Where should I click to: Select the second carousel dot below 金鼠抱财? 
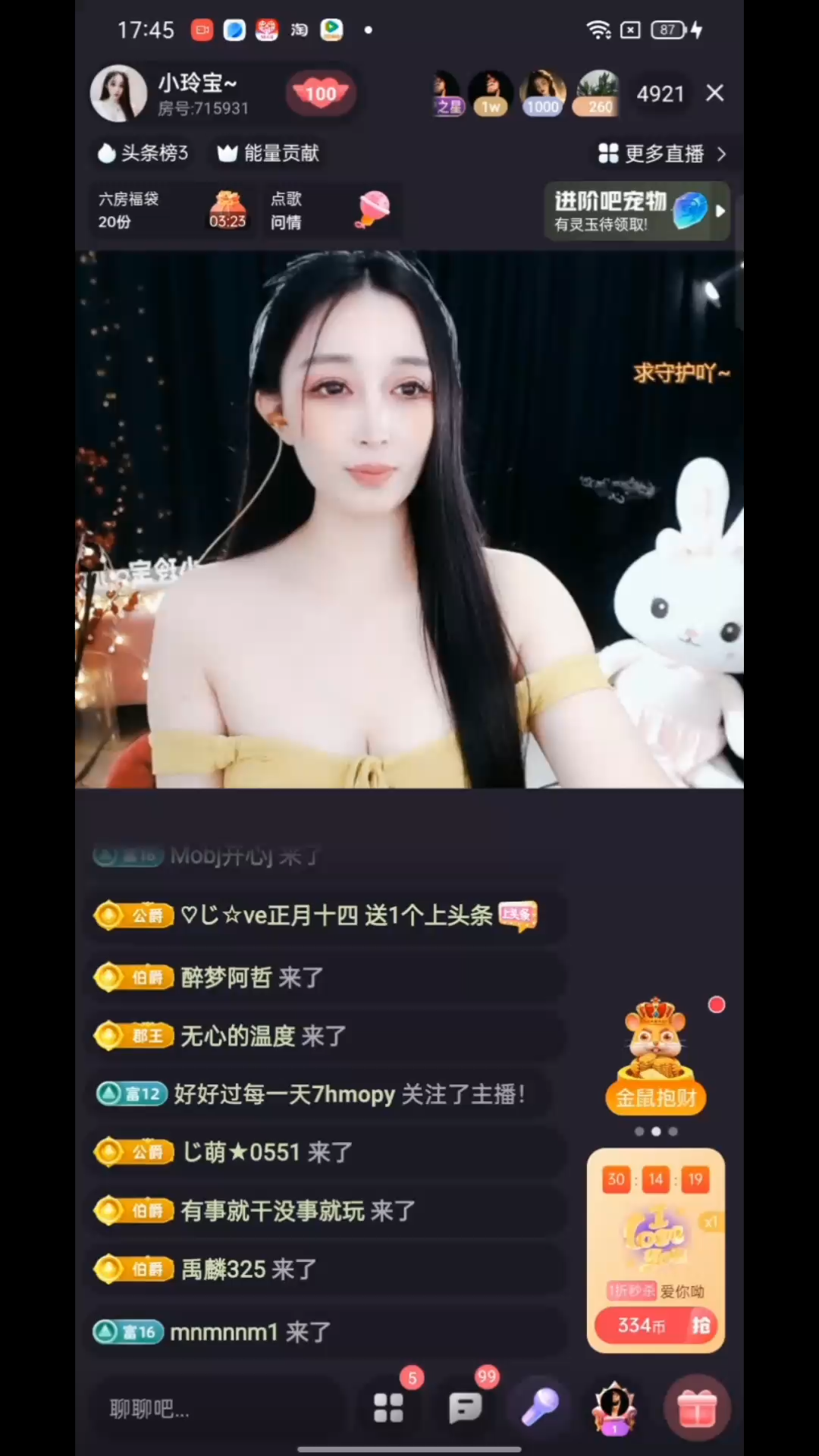(x=655, y=1131)
